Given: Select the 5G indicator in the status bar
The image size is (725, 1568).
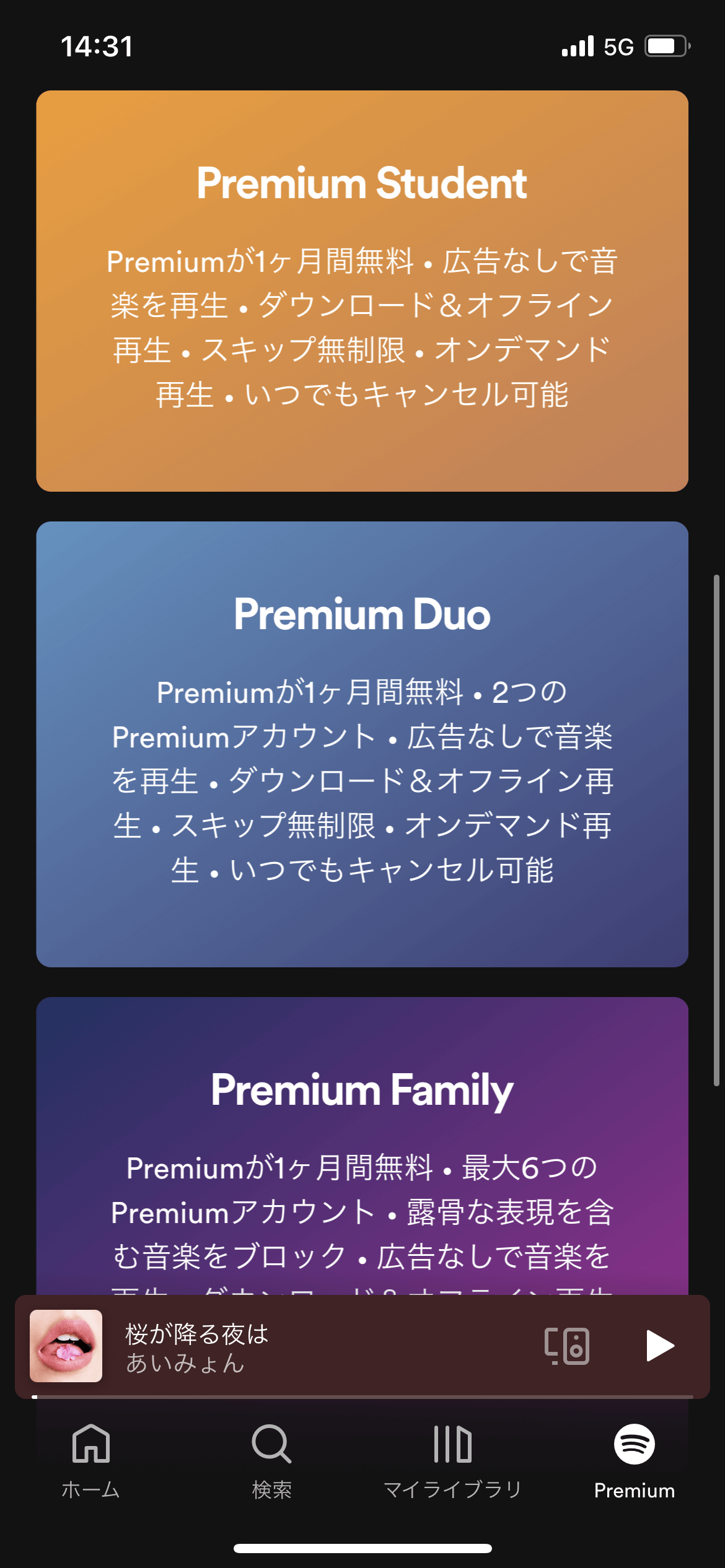Looking at the screenshot, I should 618,46.
